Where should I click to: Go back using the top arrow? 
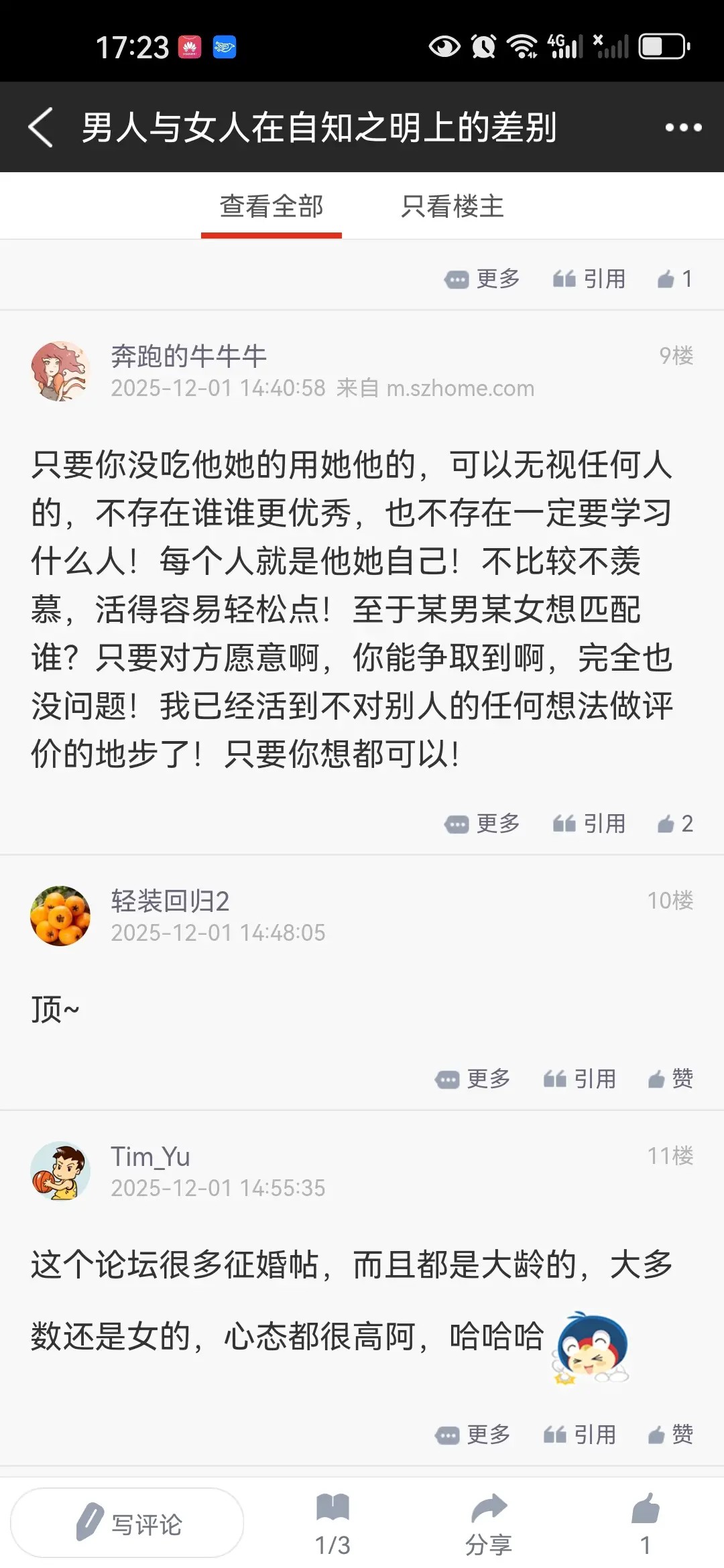41,127
